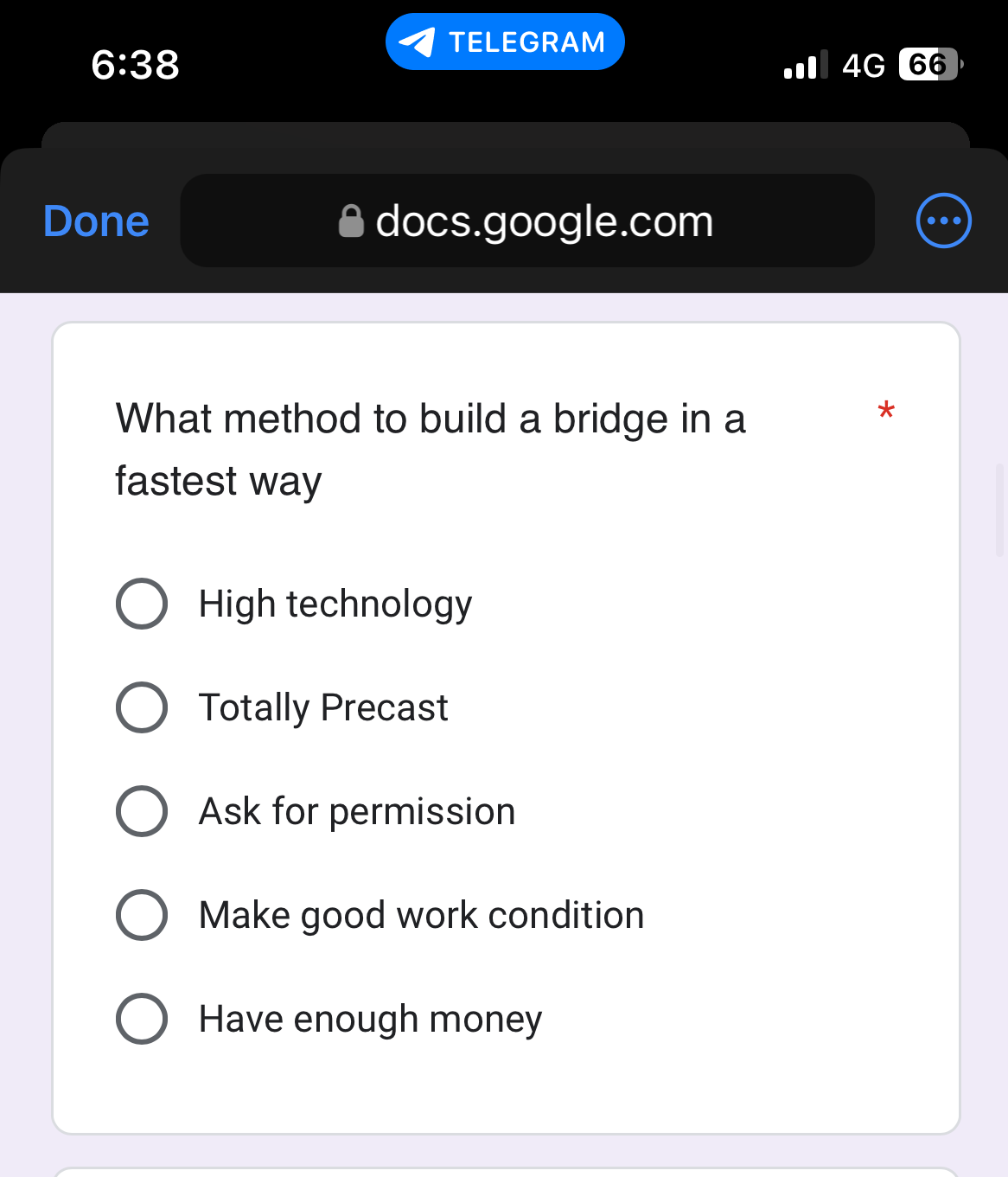Select Make good work condition
This screenshot has width=1008, height=1177.
coord(142,915)
